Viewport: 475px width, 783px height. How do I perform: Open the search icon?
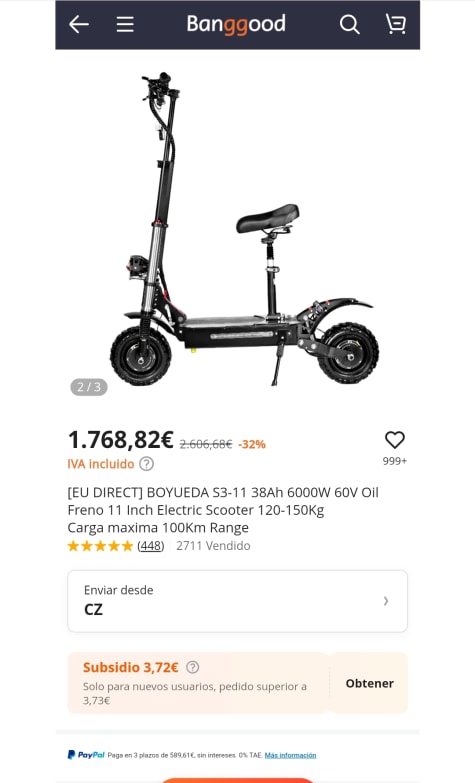click(x=349, y=24)
